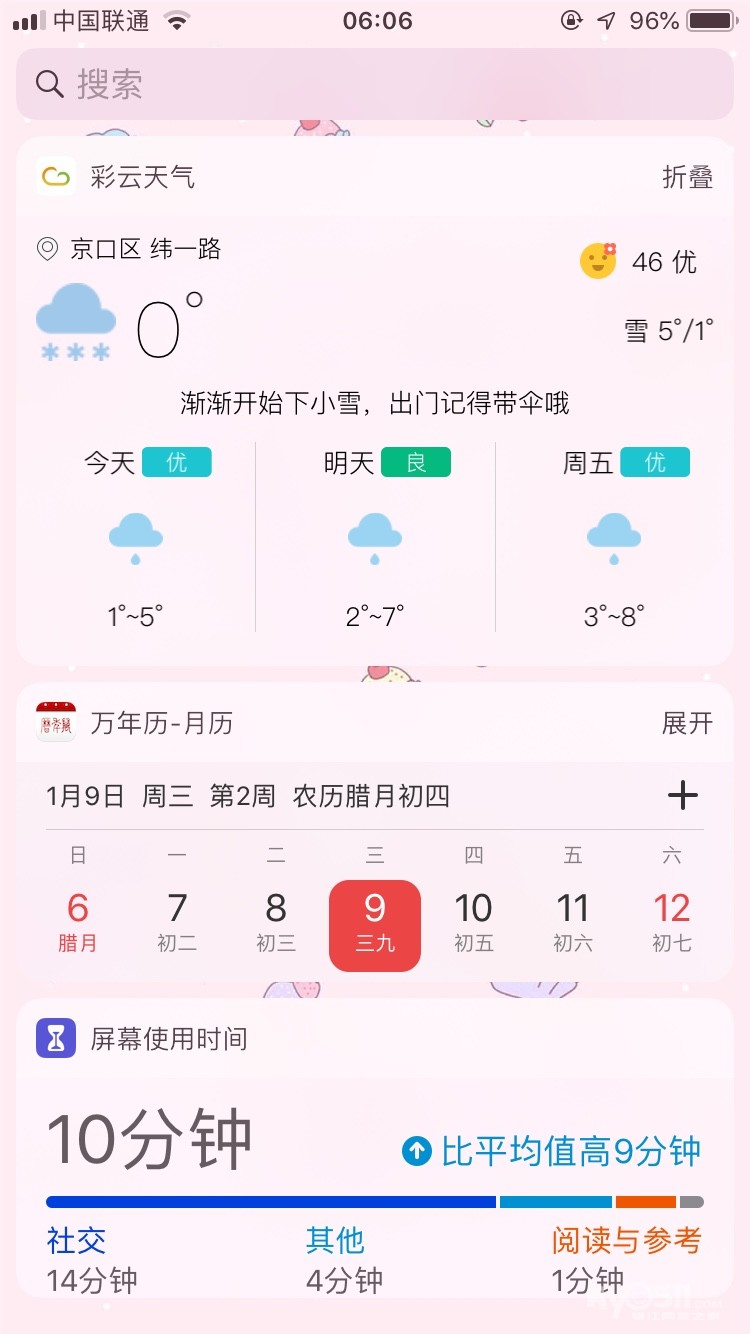Tap the 屏幕使用时间 hourglass icon
Viewport: 750px width, 1334px height.
pos(55,1037)
